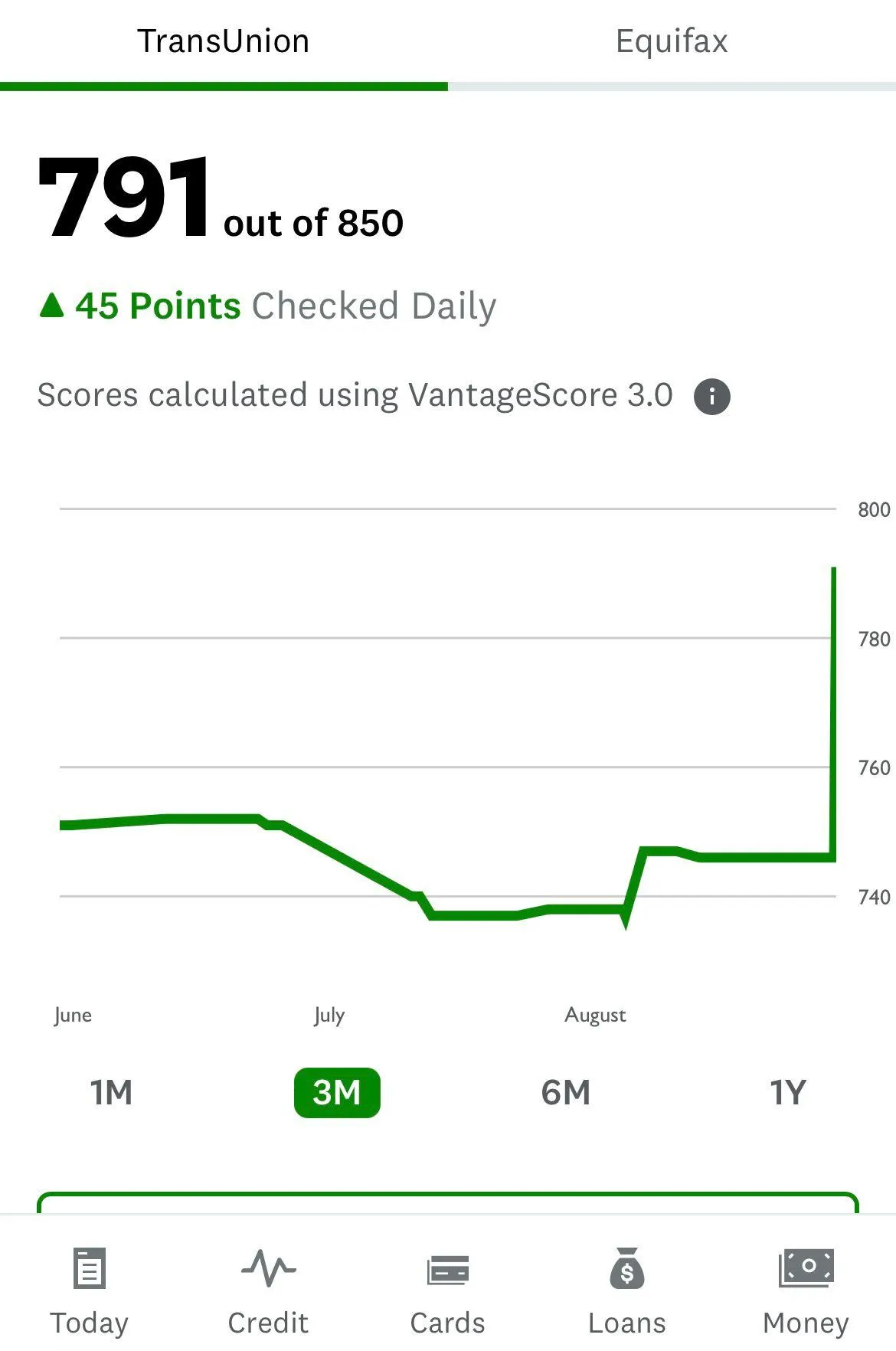This screenshot has width=896, height=1351.
Task: Open the Cards tab
Action: pyautogui.click(x=448, y=1290)
